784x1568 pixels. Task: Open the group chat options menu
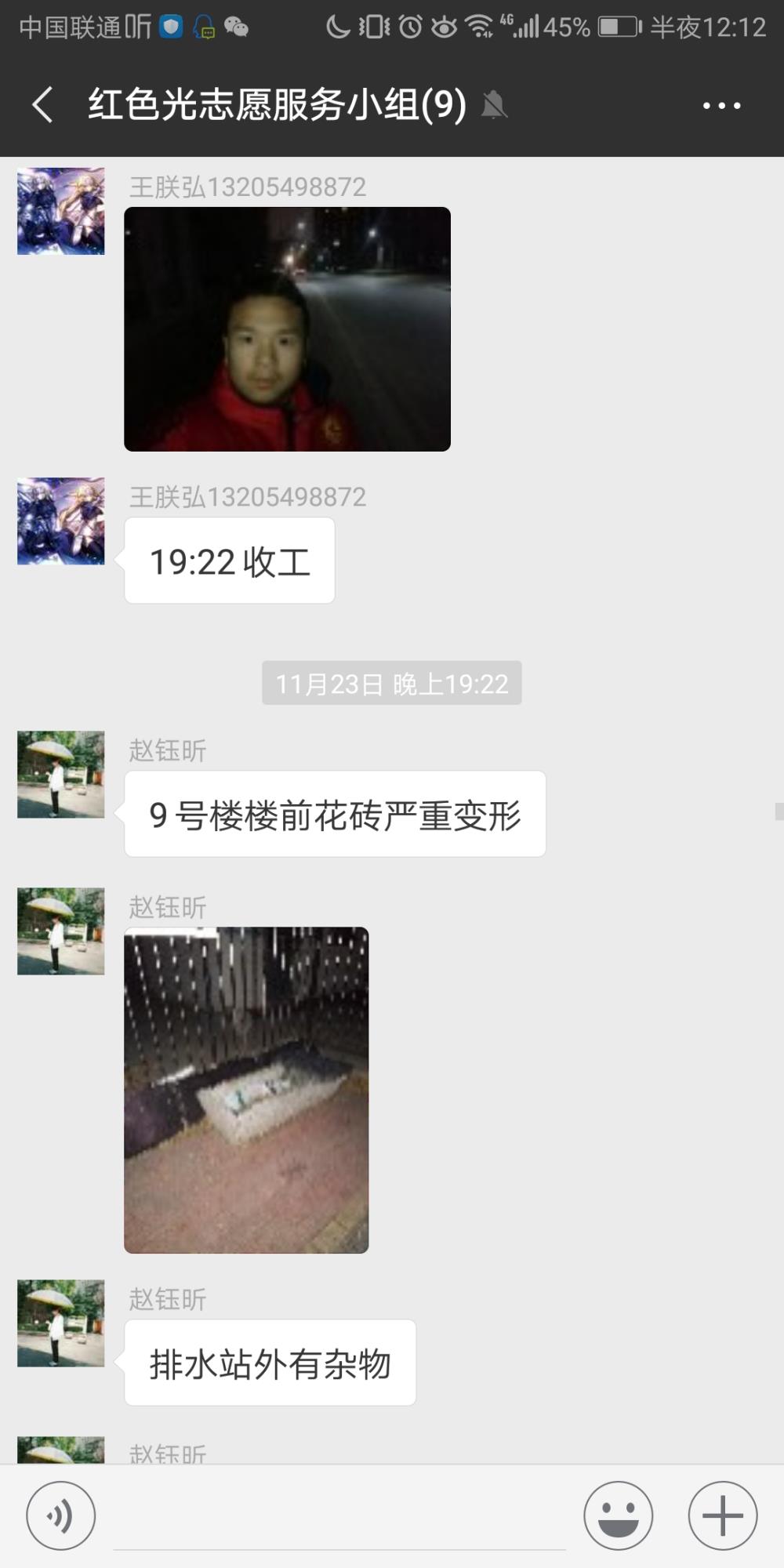point(721,105)
